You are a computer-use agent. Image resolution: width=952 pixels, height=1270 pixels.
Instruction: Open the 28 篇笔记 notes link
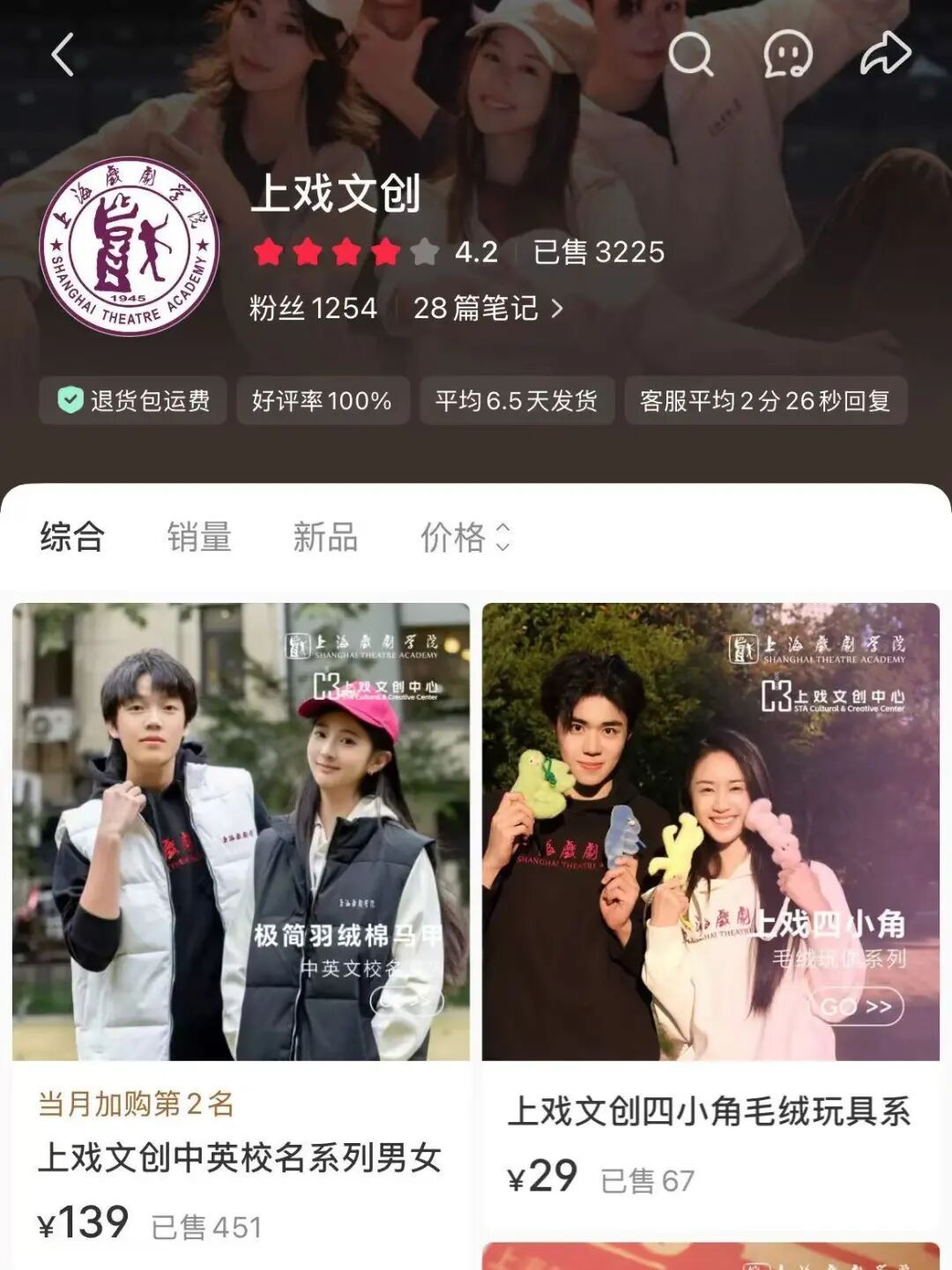click(x=487, y=308)
